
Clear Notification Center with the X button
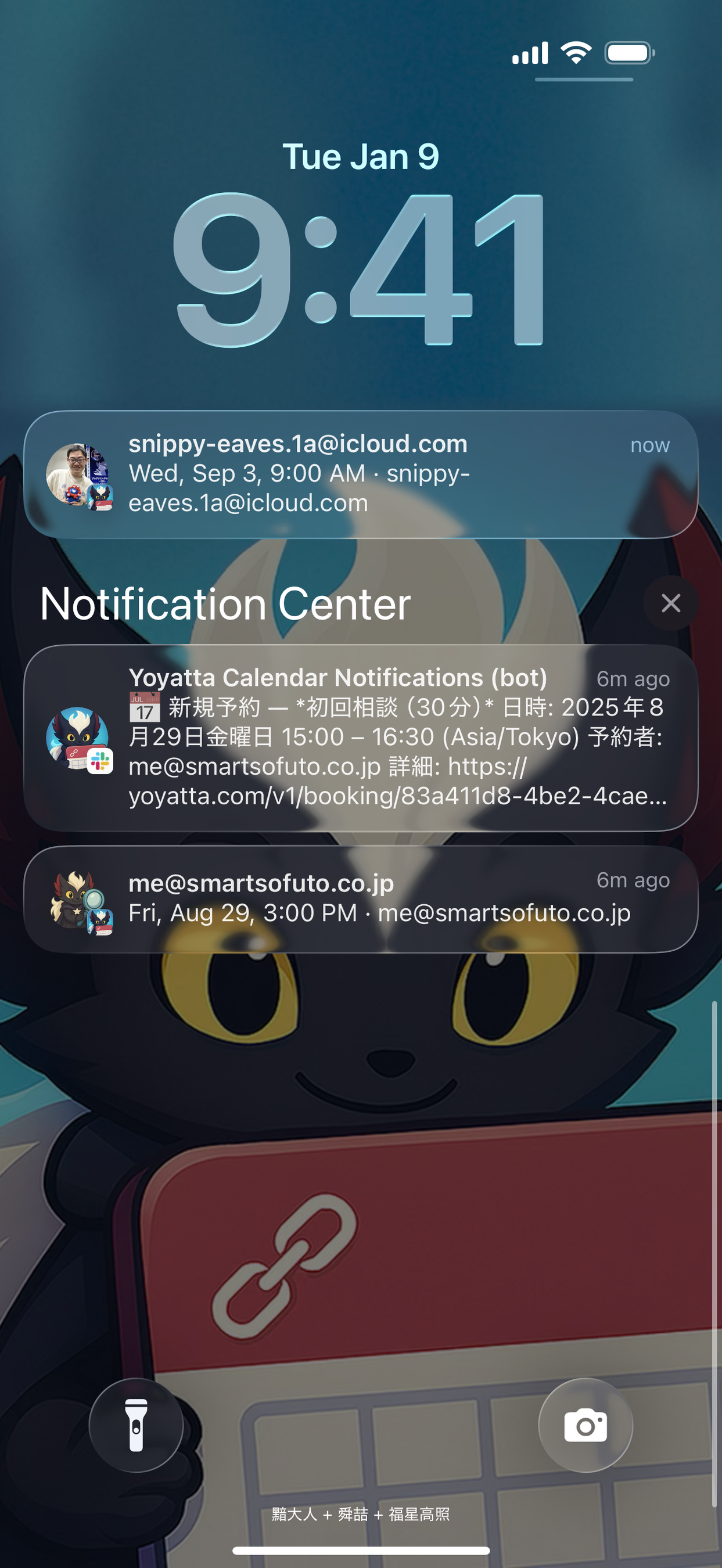point(670,603)
